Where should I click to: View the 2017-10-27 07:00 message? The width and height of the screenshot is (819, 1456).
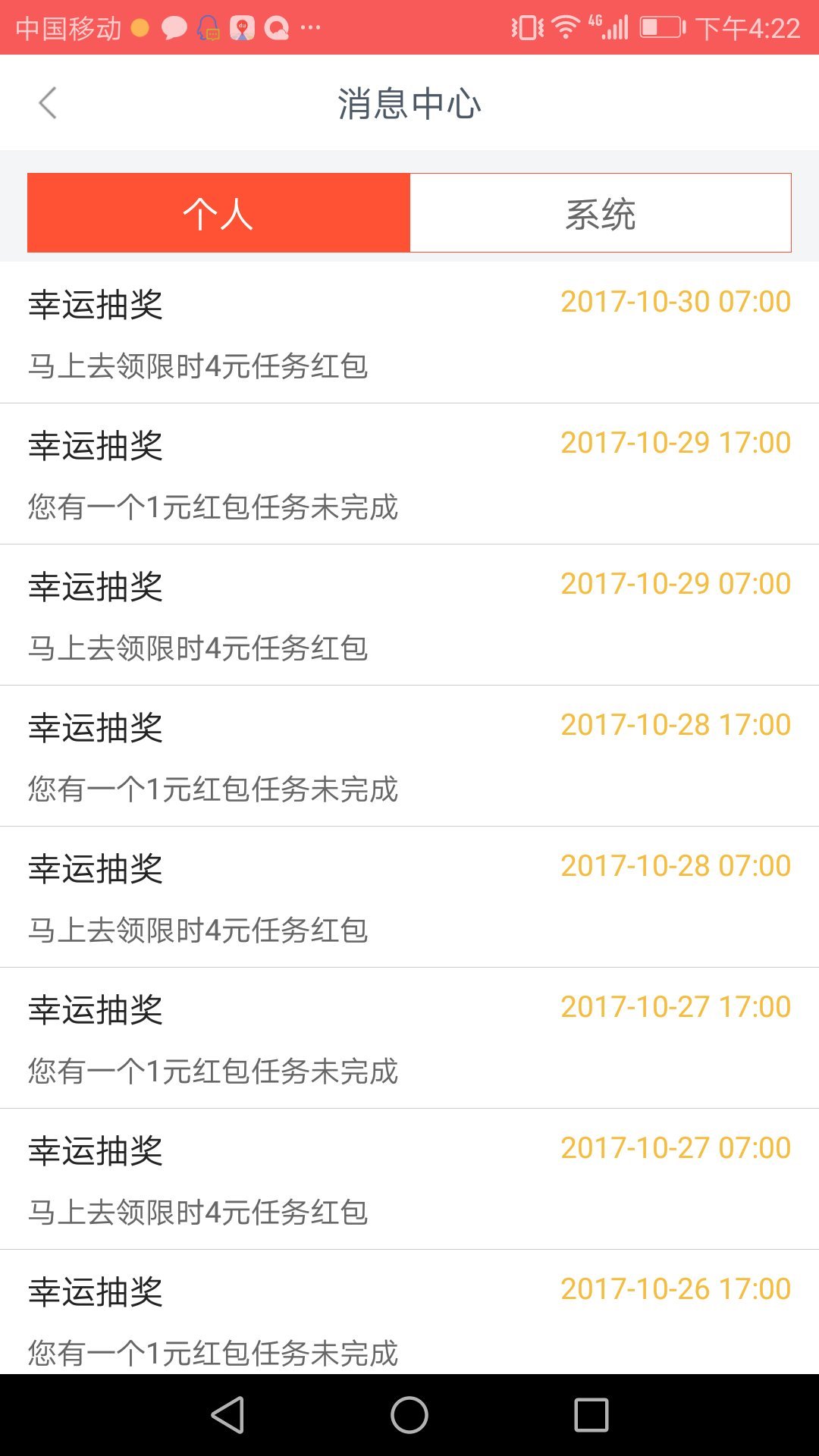409,1179
